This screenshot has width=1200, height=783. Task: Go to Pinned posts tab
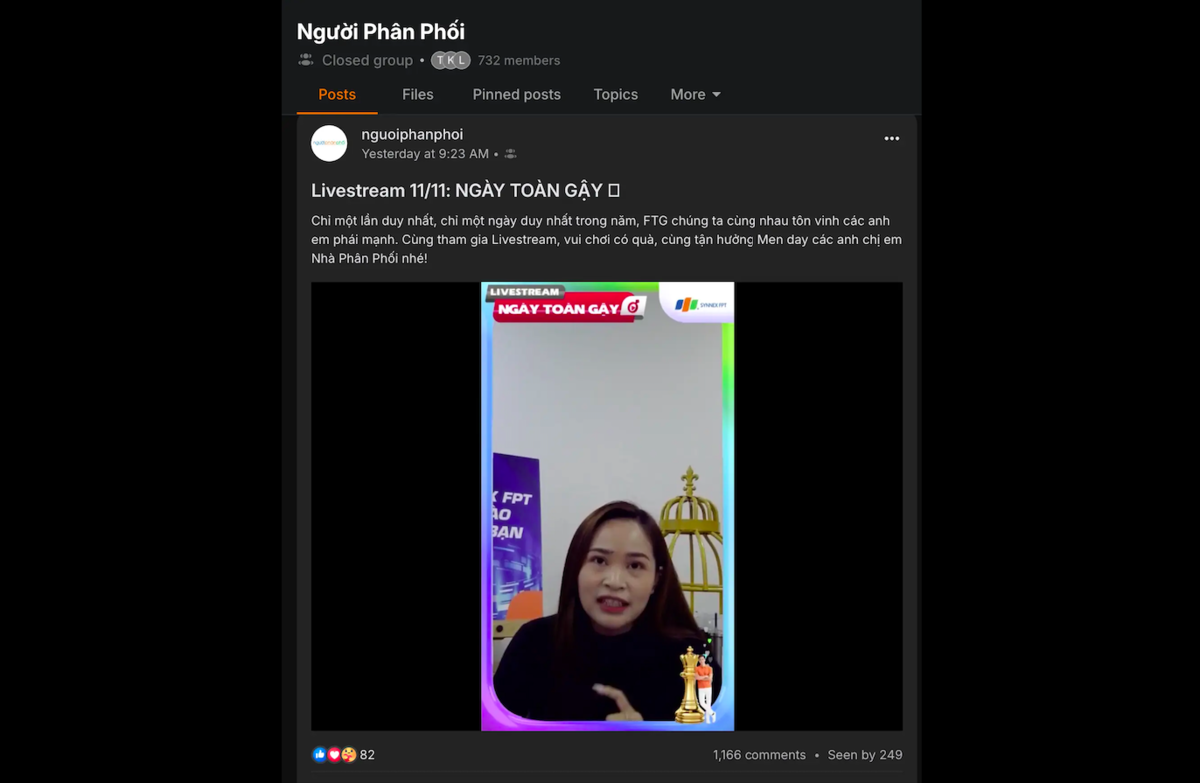516,94
